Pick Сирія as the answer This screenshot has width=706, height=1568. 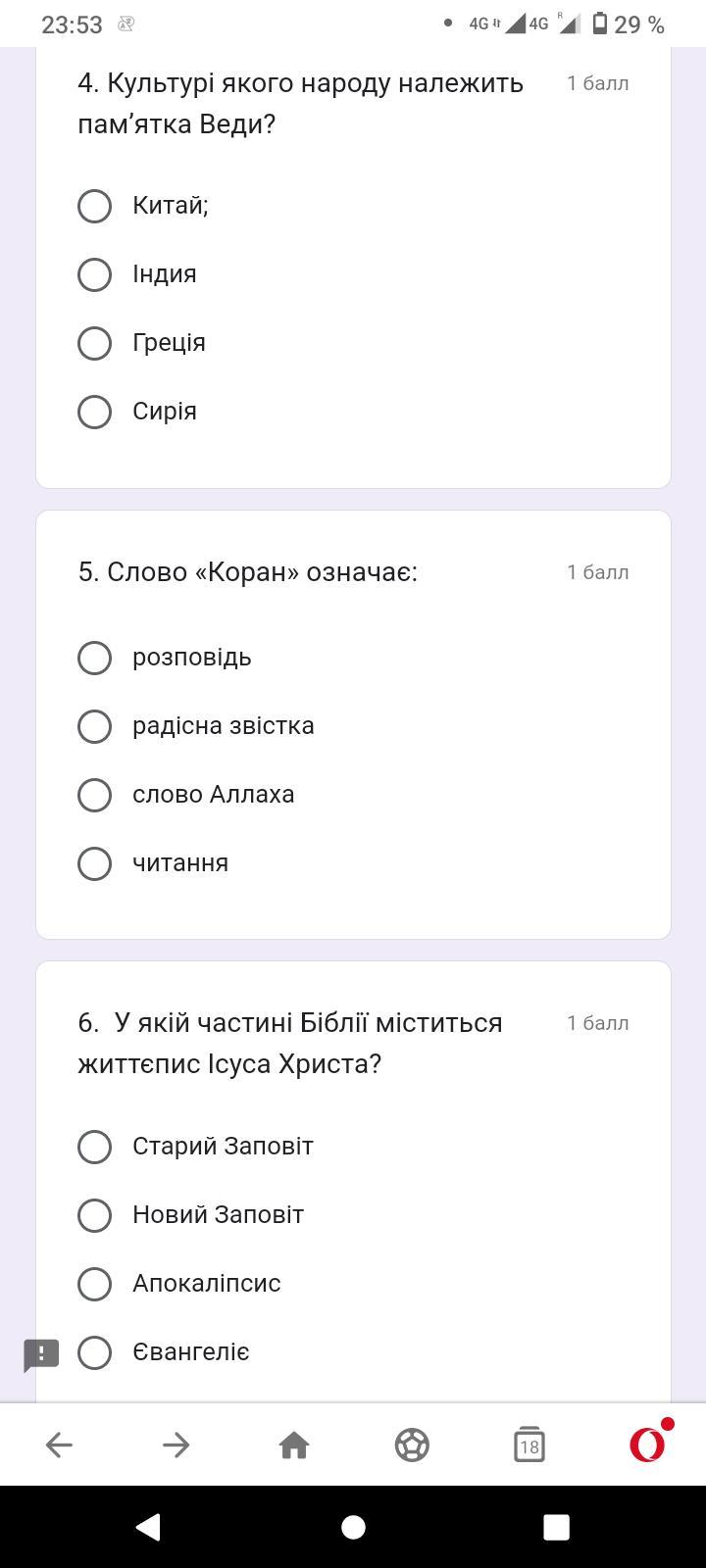(95, 412)
